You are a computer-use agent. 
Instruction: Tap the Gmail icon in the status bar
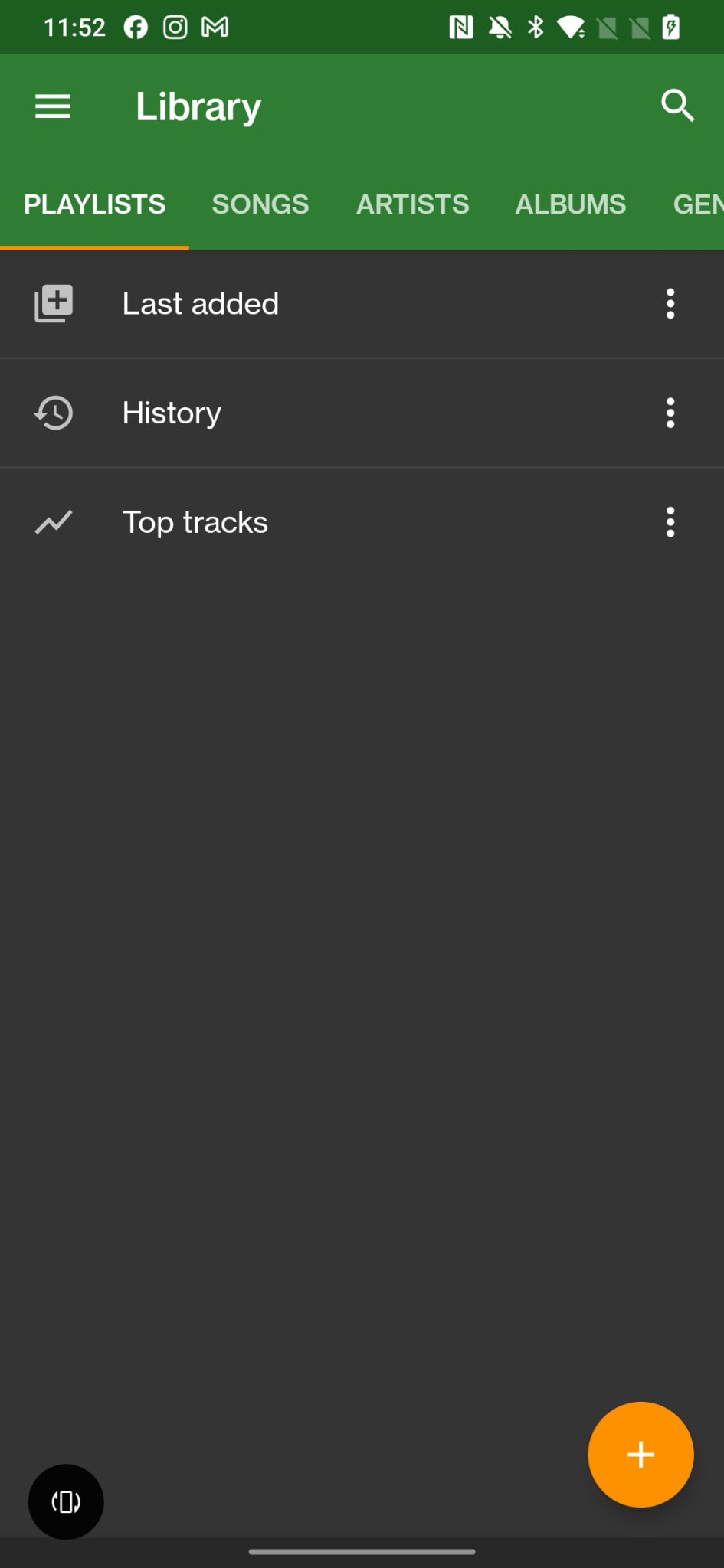[x=216, y=27]
